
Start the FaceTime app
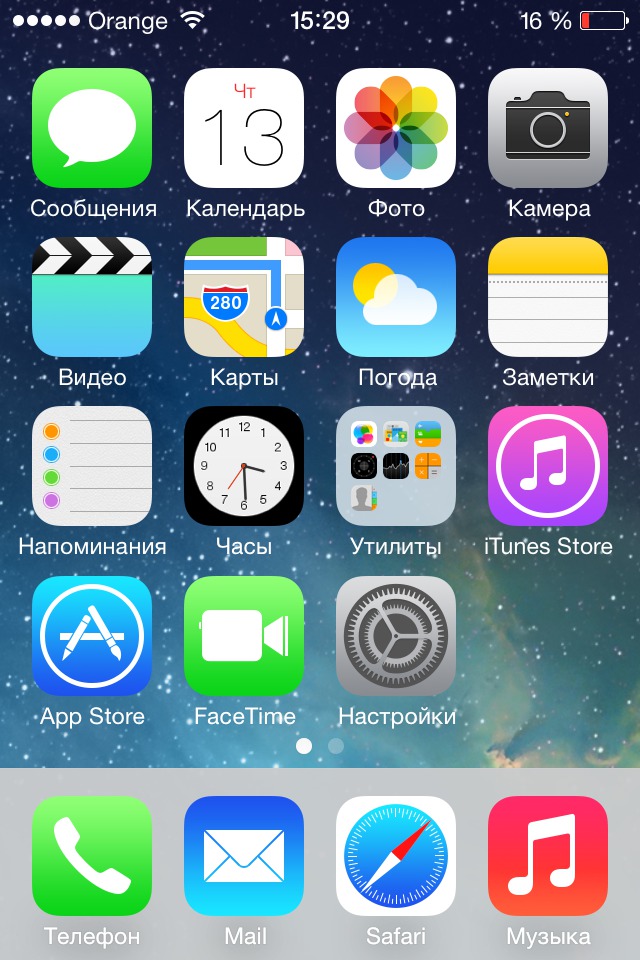pyautogui.click(x=244, y=635)
